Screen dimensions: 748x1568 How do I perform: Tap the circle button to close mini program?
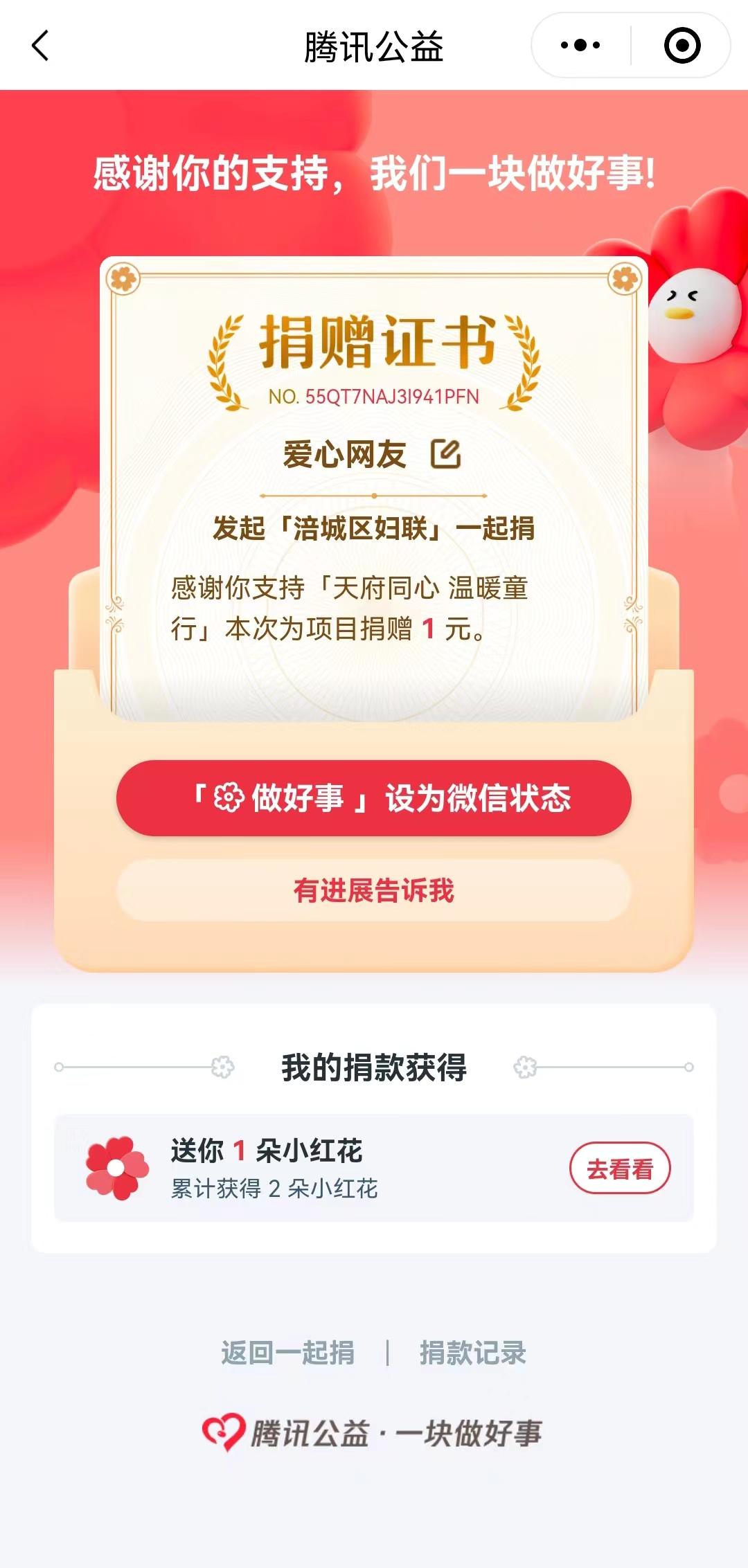point(682,44)
